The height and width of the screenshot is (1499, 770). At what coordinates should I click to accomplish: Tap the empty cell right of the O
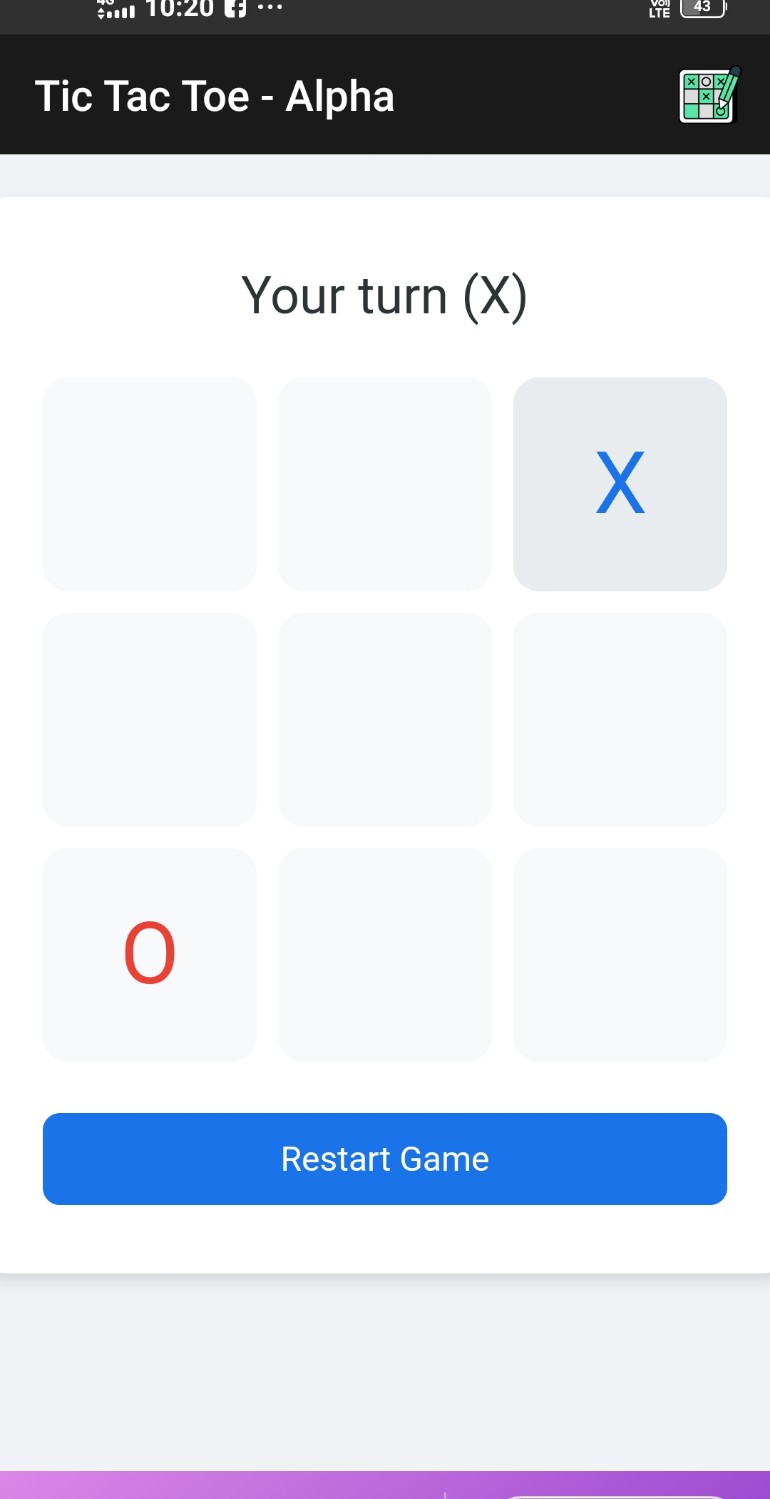click(x=385, y=955)
